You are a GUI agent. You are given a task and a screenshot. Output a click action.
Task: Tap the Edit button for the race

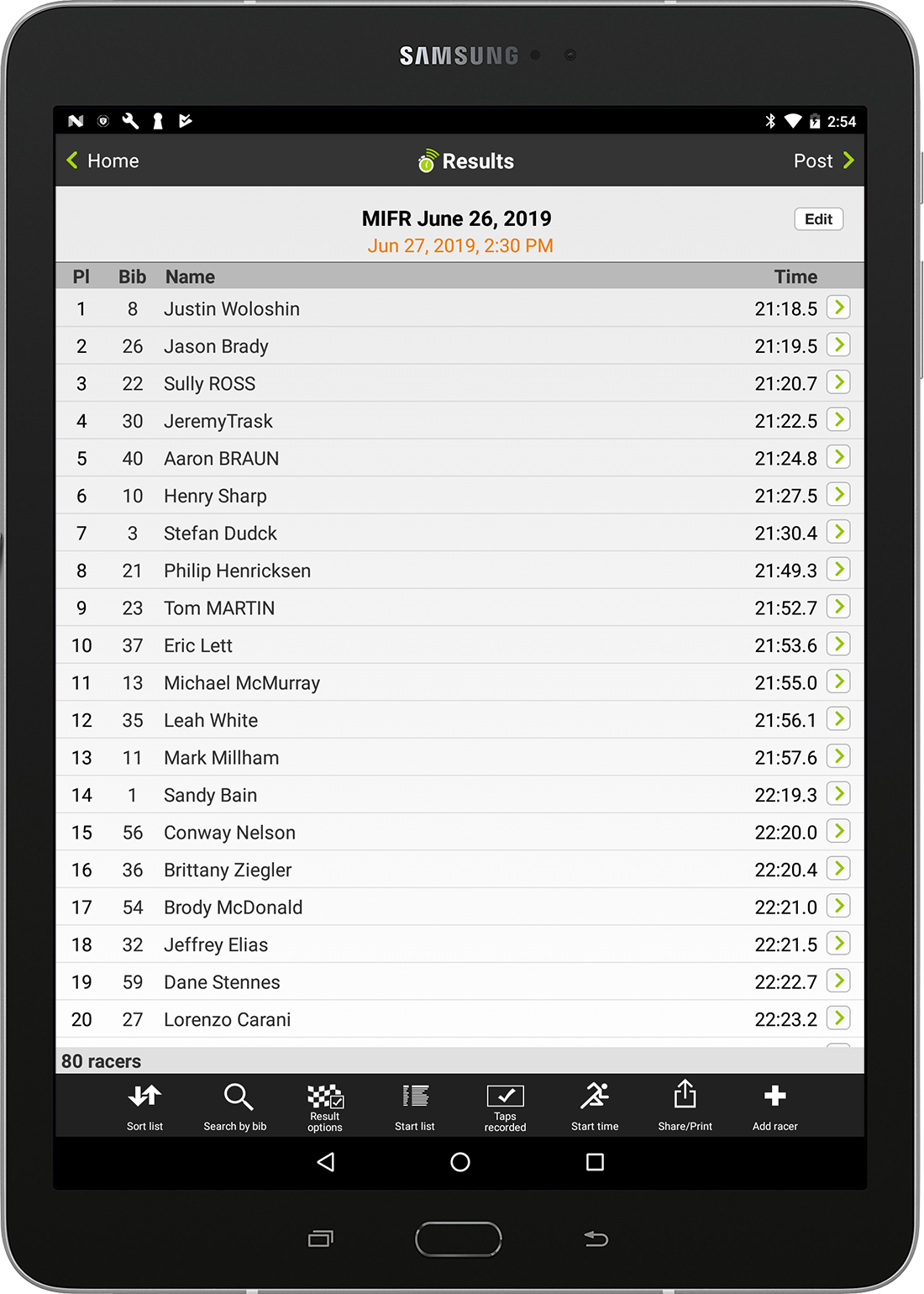[818, 219]
